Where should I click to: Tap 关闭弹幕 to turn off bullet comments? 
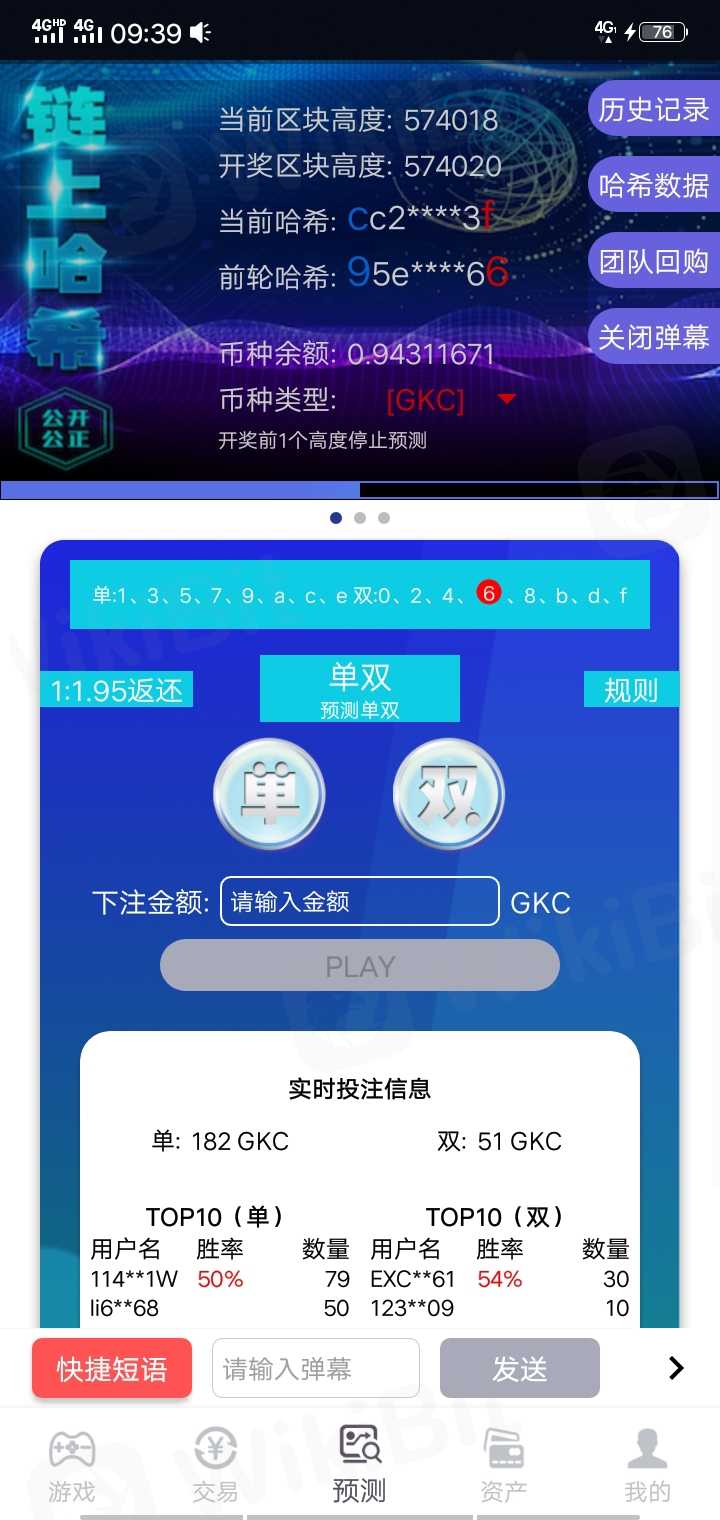click(653, 337)
